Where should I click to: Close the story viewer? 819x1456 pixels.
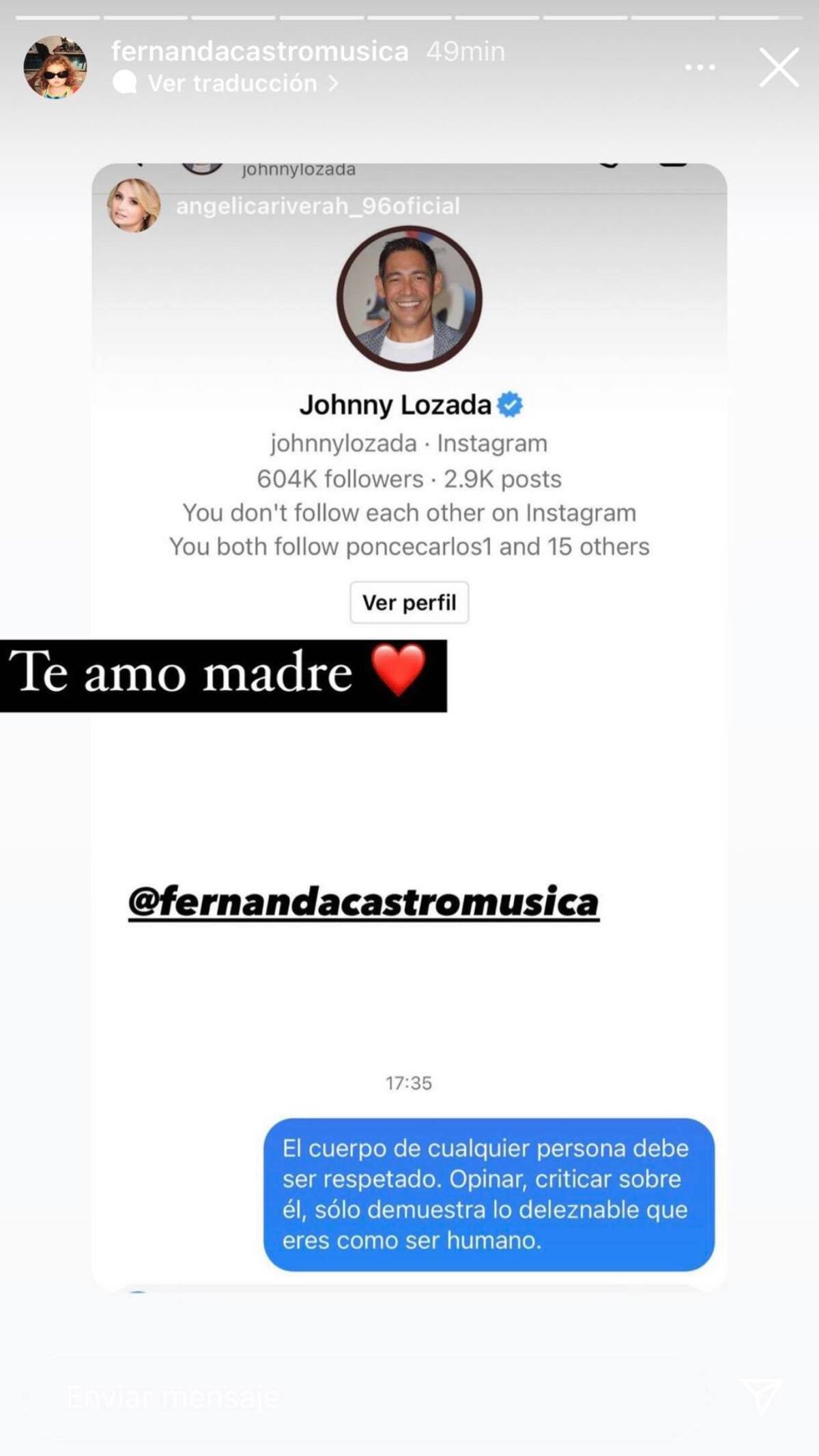click(779, 67)
